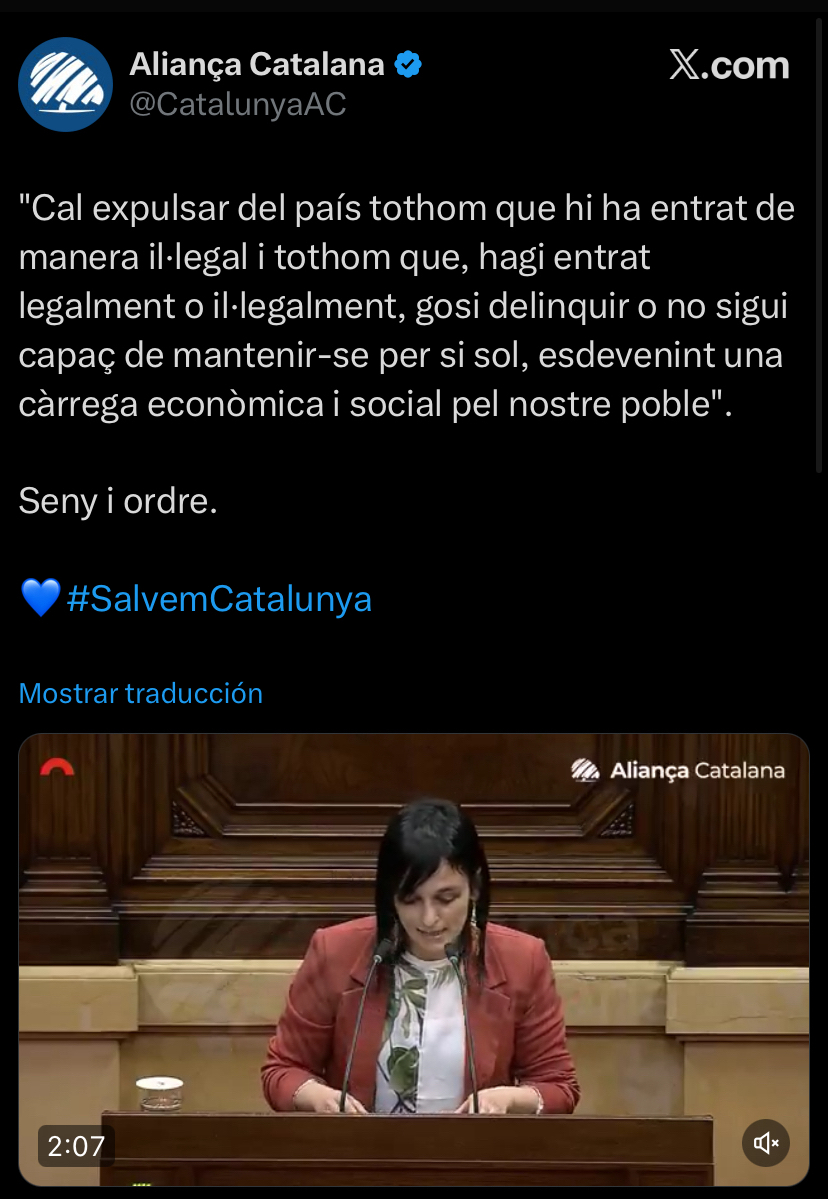The width and height of the screenshot is (828, 1199).
Task: Open the @CatalunyaAC account name
Action: [238, 105]
